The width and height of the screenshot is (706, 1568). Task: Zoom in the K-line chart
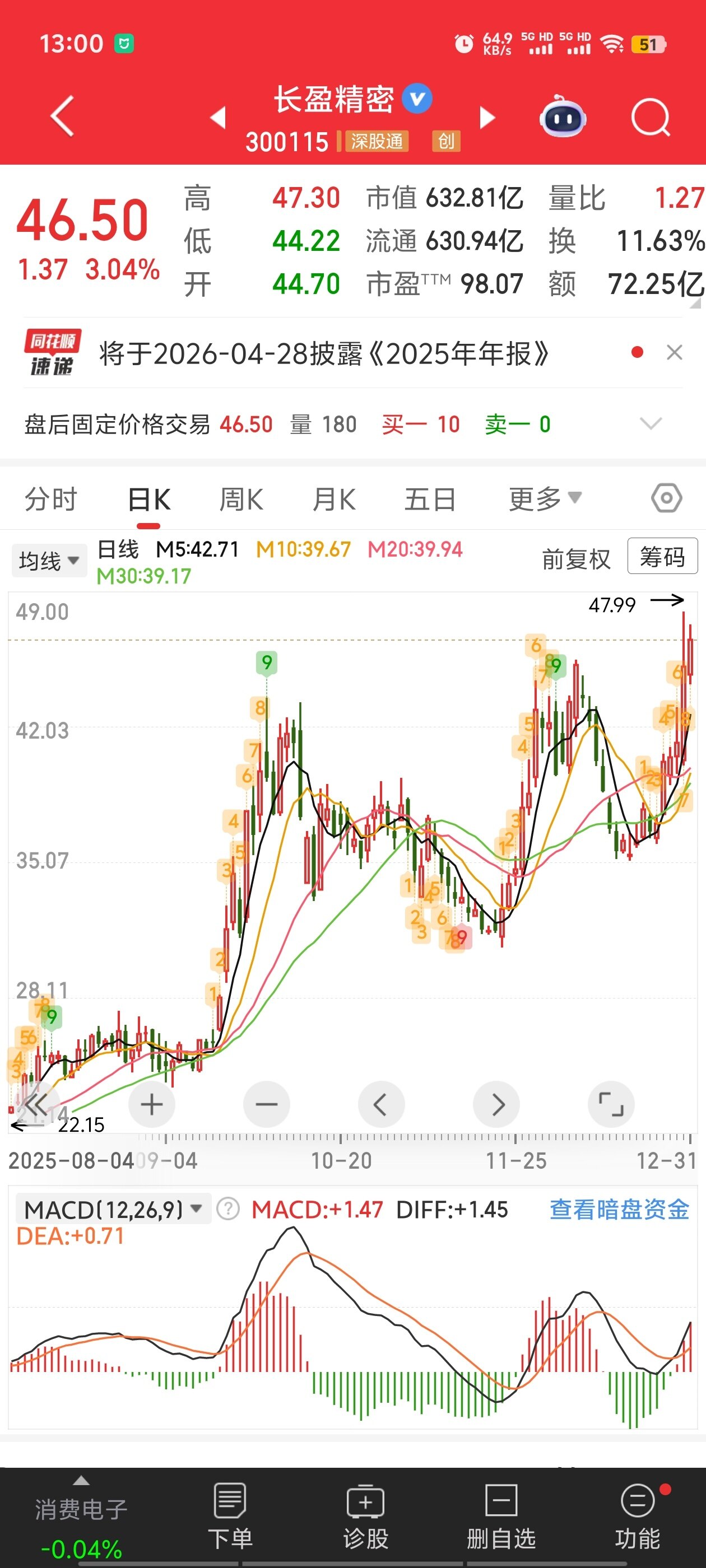click(x=152, y=1105)
